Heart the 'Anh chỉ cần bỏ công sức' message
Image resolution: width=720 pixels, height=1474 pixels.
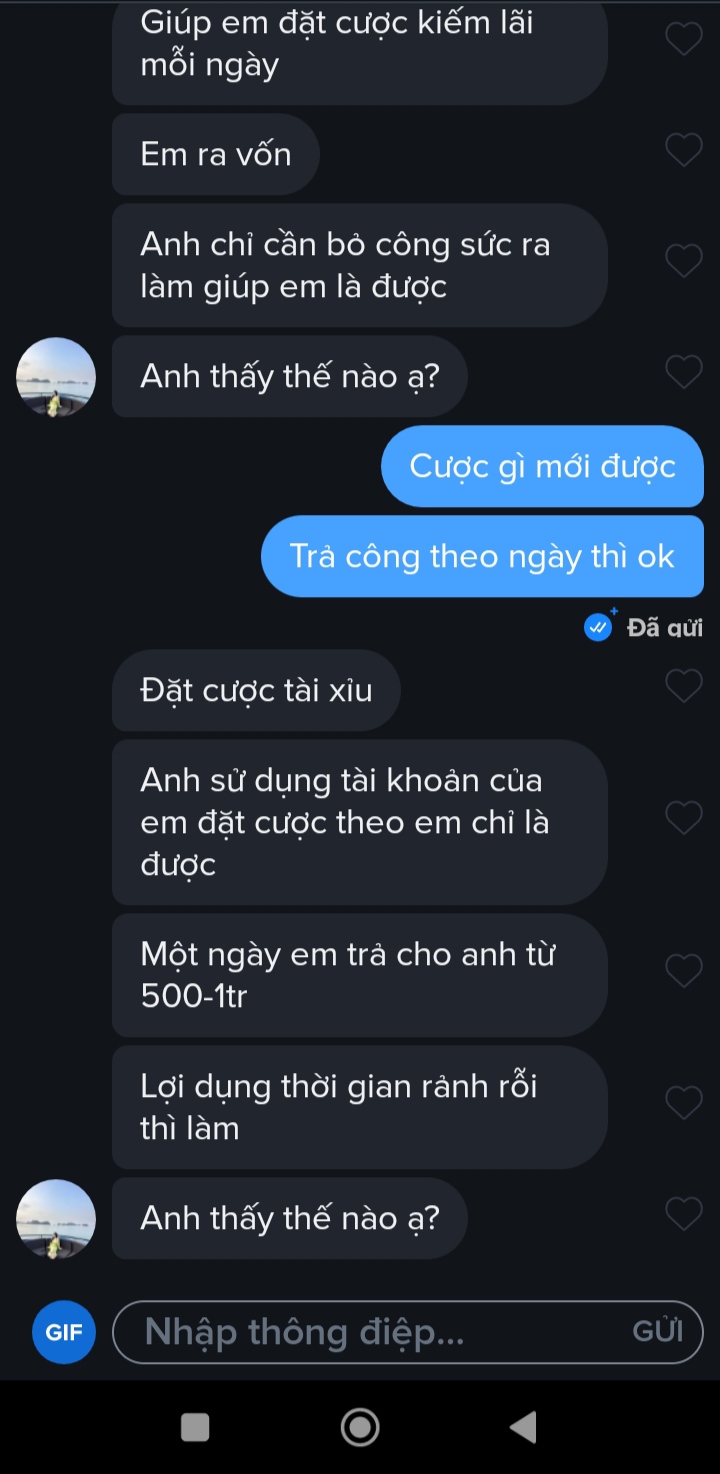click(684, 261)
